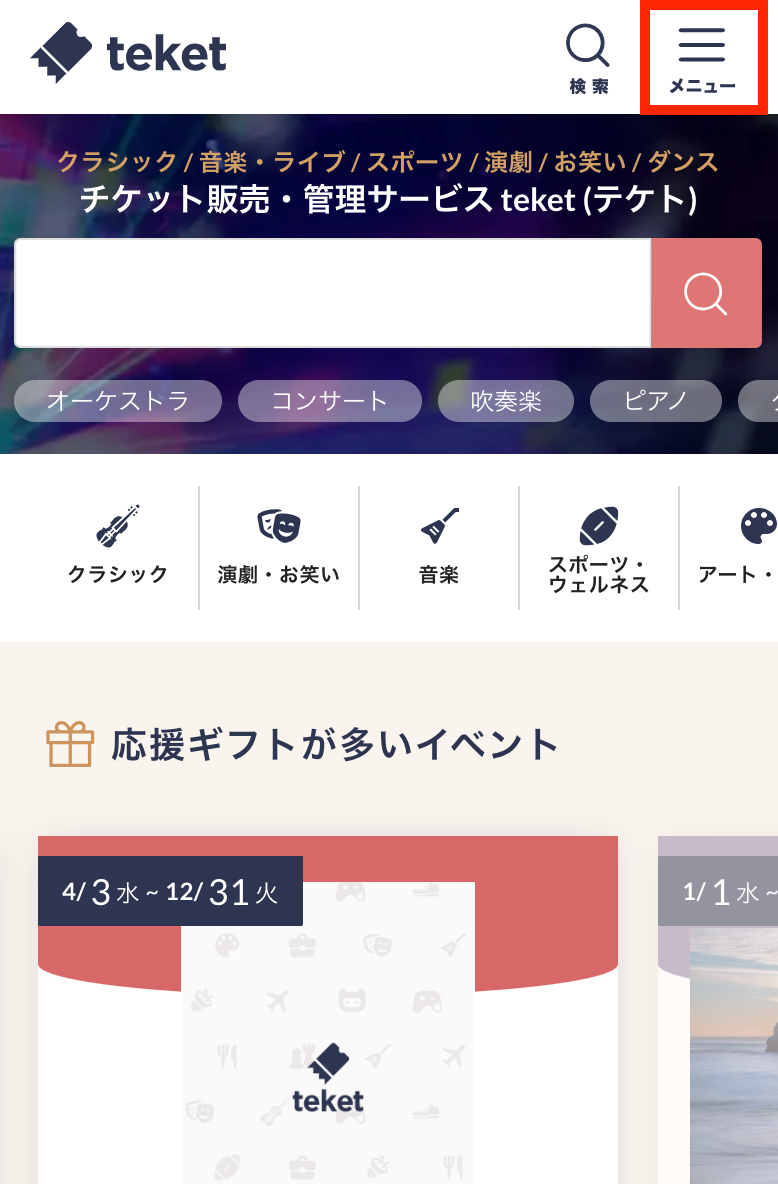Open the メニュー hamburger menu
This screenshot has height=1184, width=778.
click(703, 47)
